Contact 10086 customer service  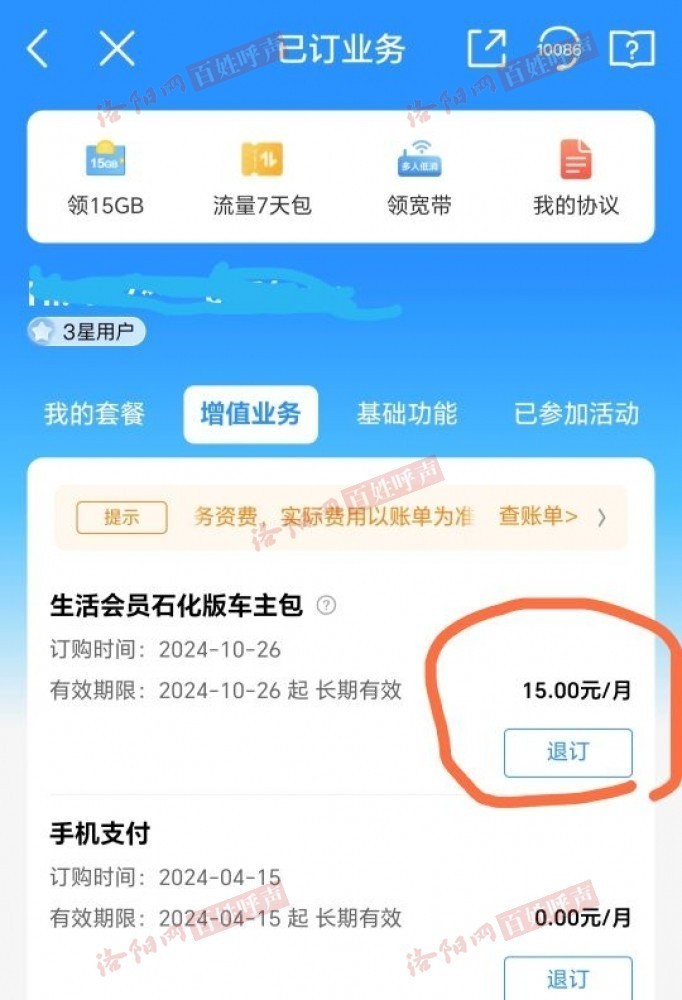(x=562, y=48)
